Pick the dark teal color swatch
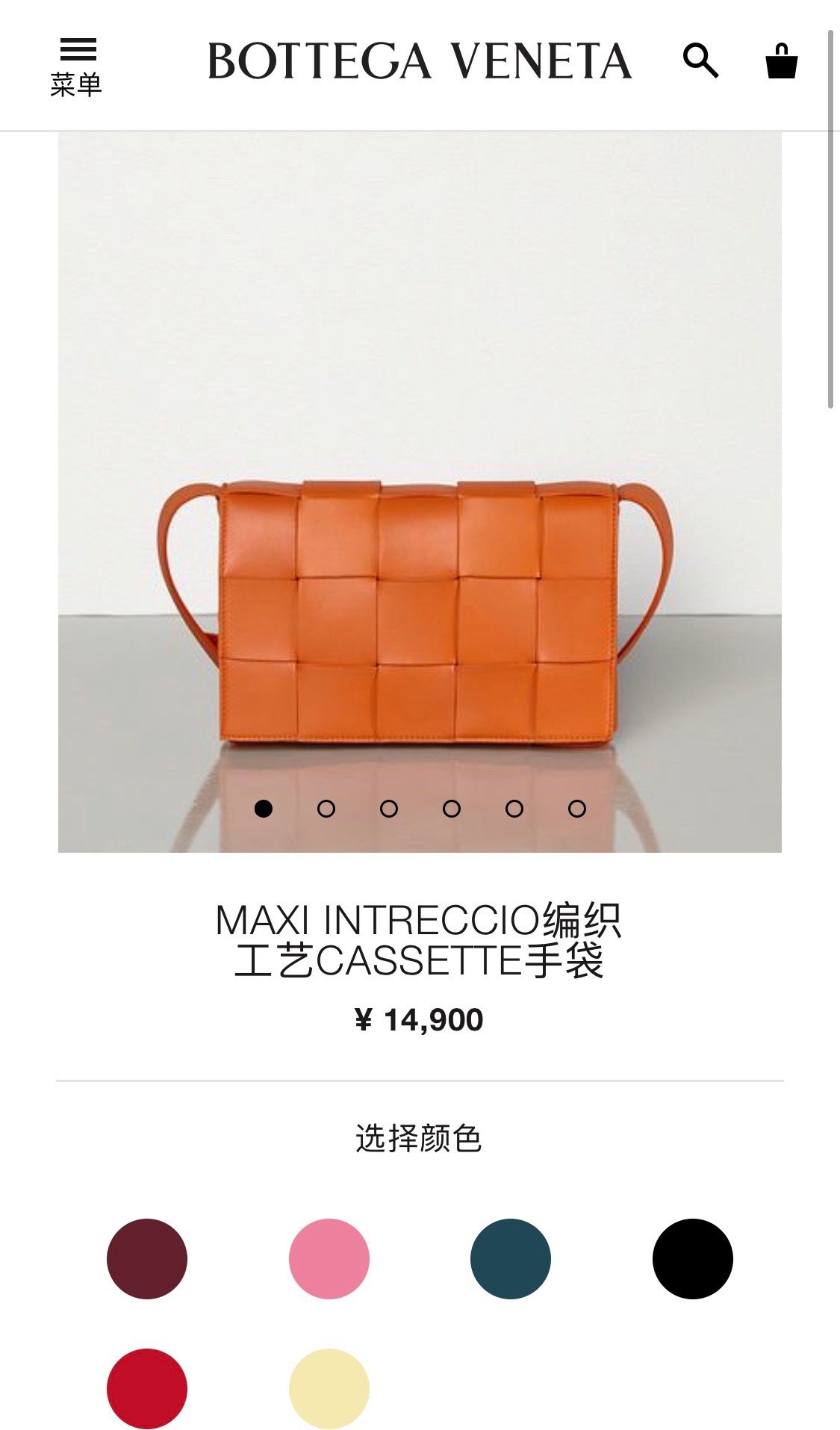Viewport: 840px width, 1430px height. pyautogui.click(x=511, y=1259)
